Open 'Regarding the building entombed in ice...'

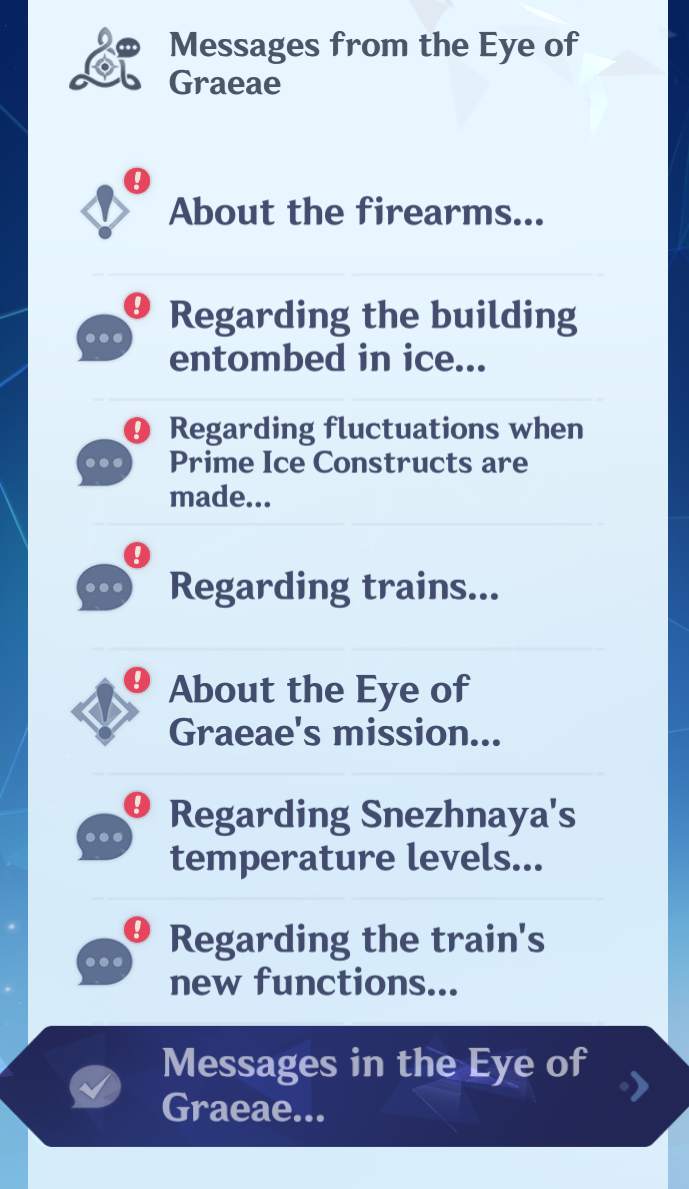[348, 337]
